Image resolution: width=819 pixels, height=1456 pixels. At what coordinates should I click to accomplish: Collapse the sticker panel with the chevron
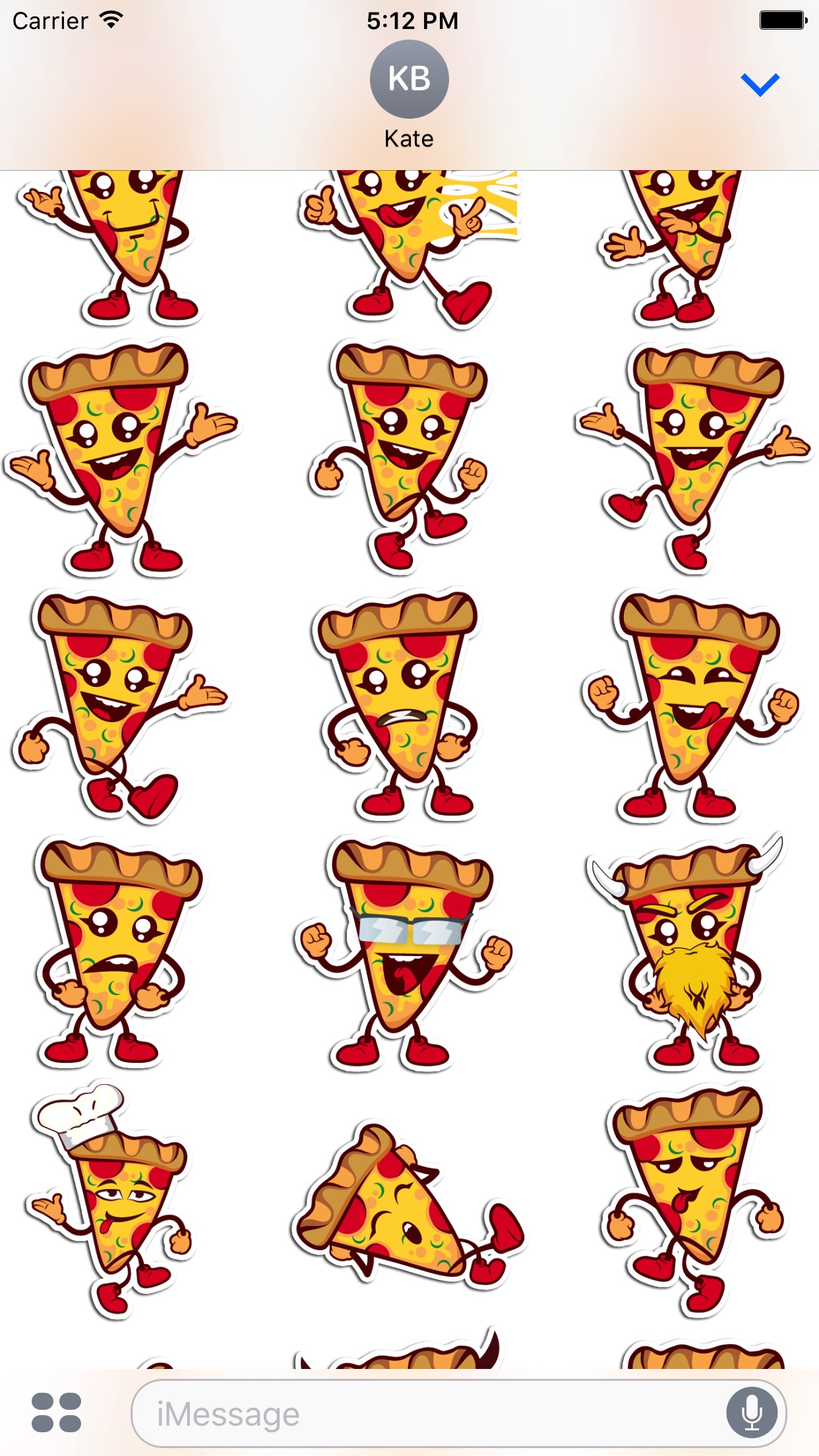coord(760,84)
